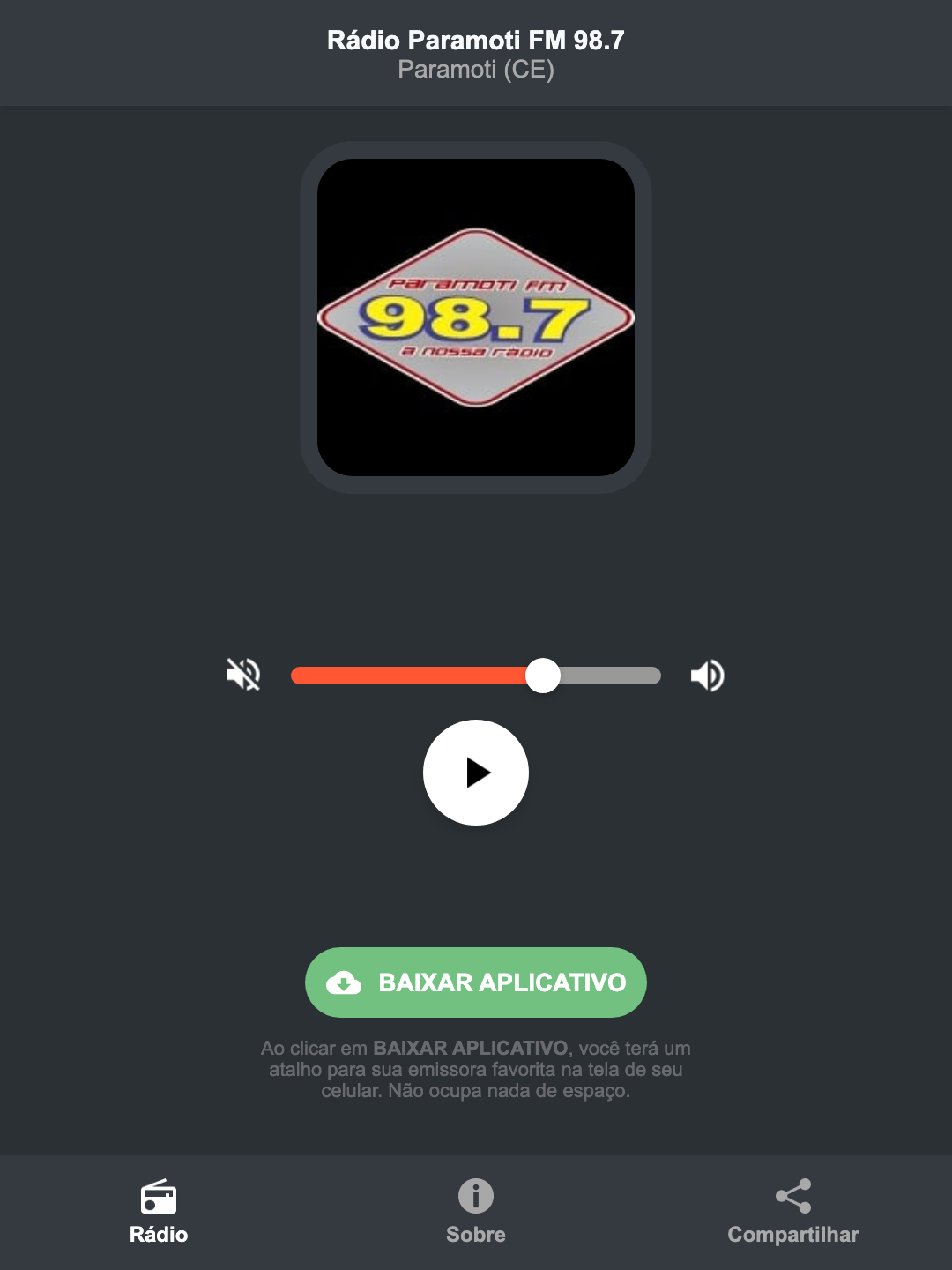The height and width of the screenshot is (1270, 952).
Task: Click the Paramoti (CE) subtitle text
Action: pos(475,70)
